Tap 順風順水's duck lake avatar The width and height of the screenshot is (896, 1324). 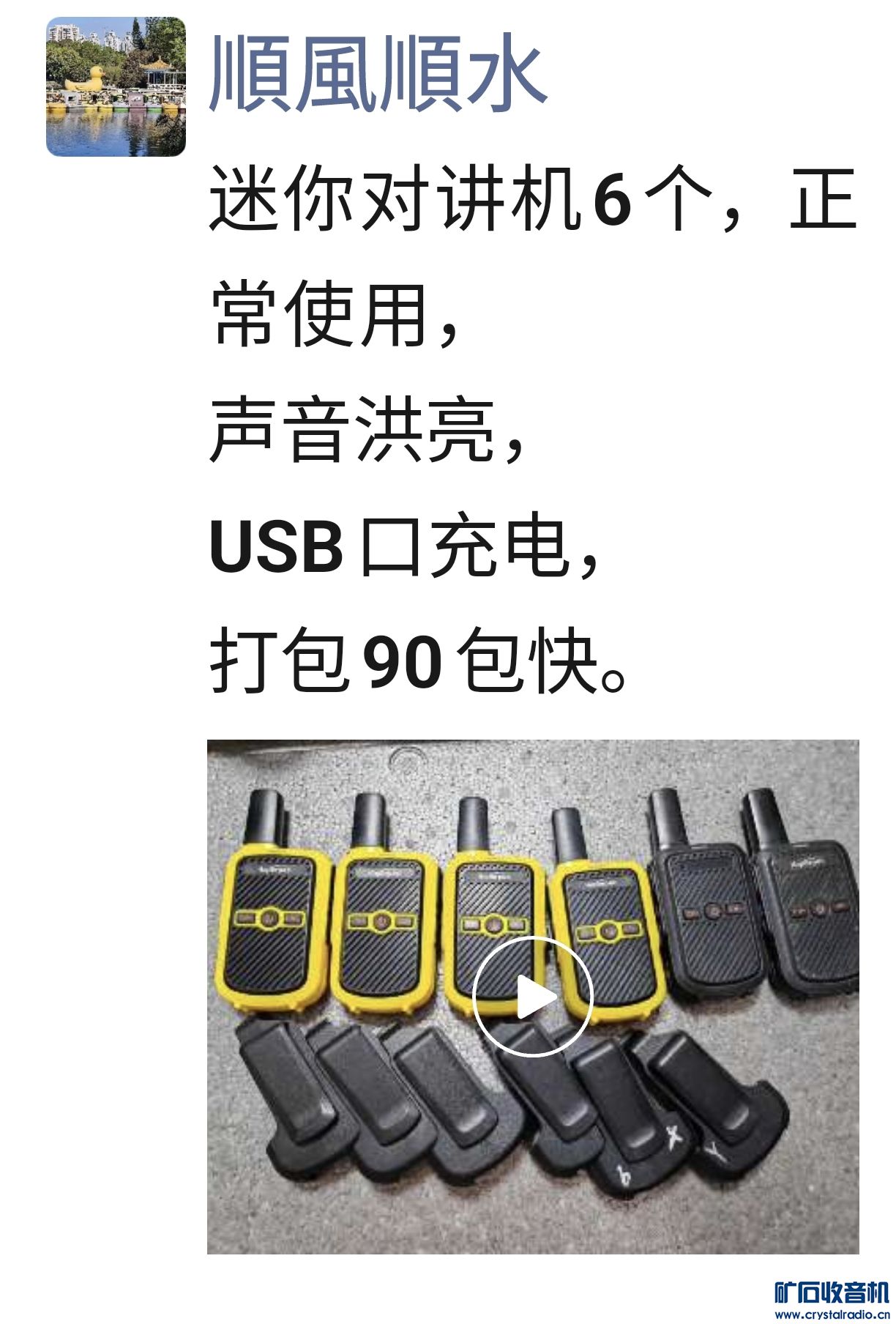coord(116,86)
